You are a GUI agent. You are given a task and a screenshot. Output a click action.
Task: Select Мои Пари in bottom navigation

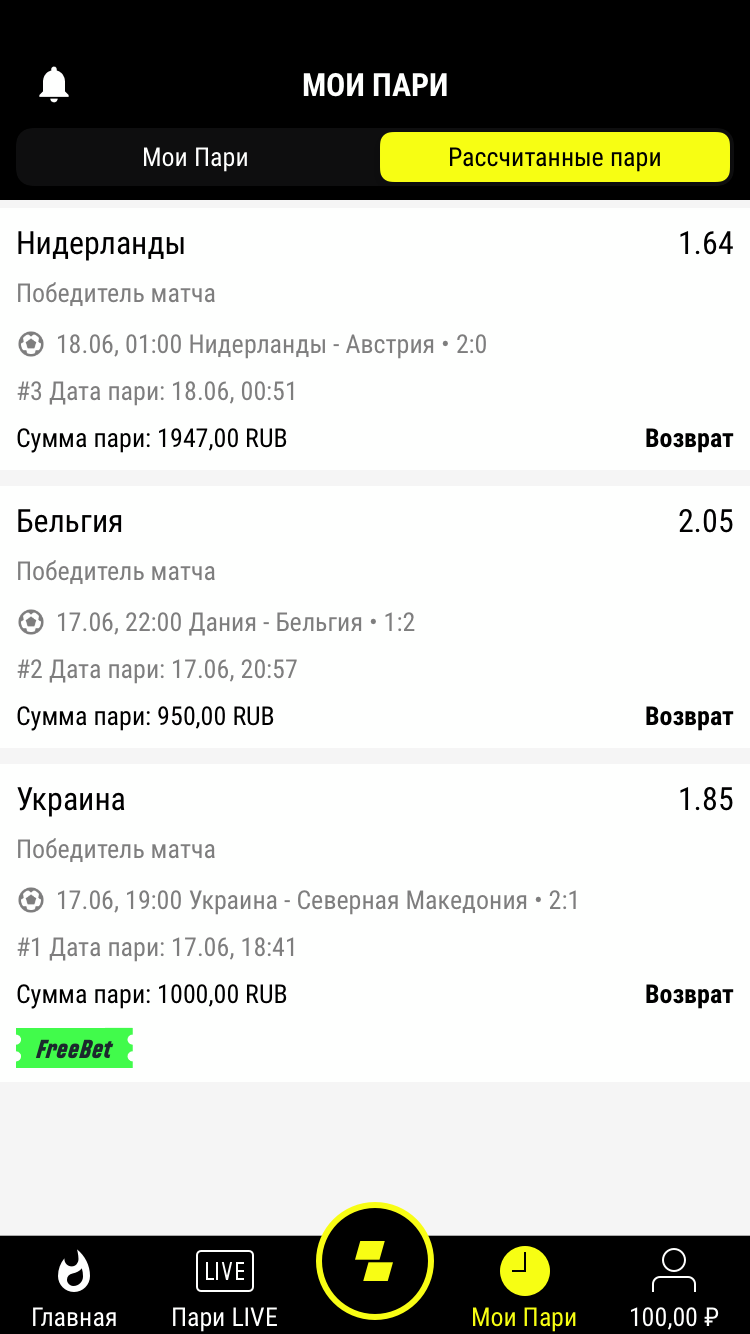click(x=524, y=1289)
